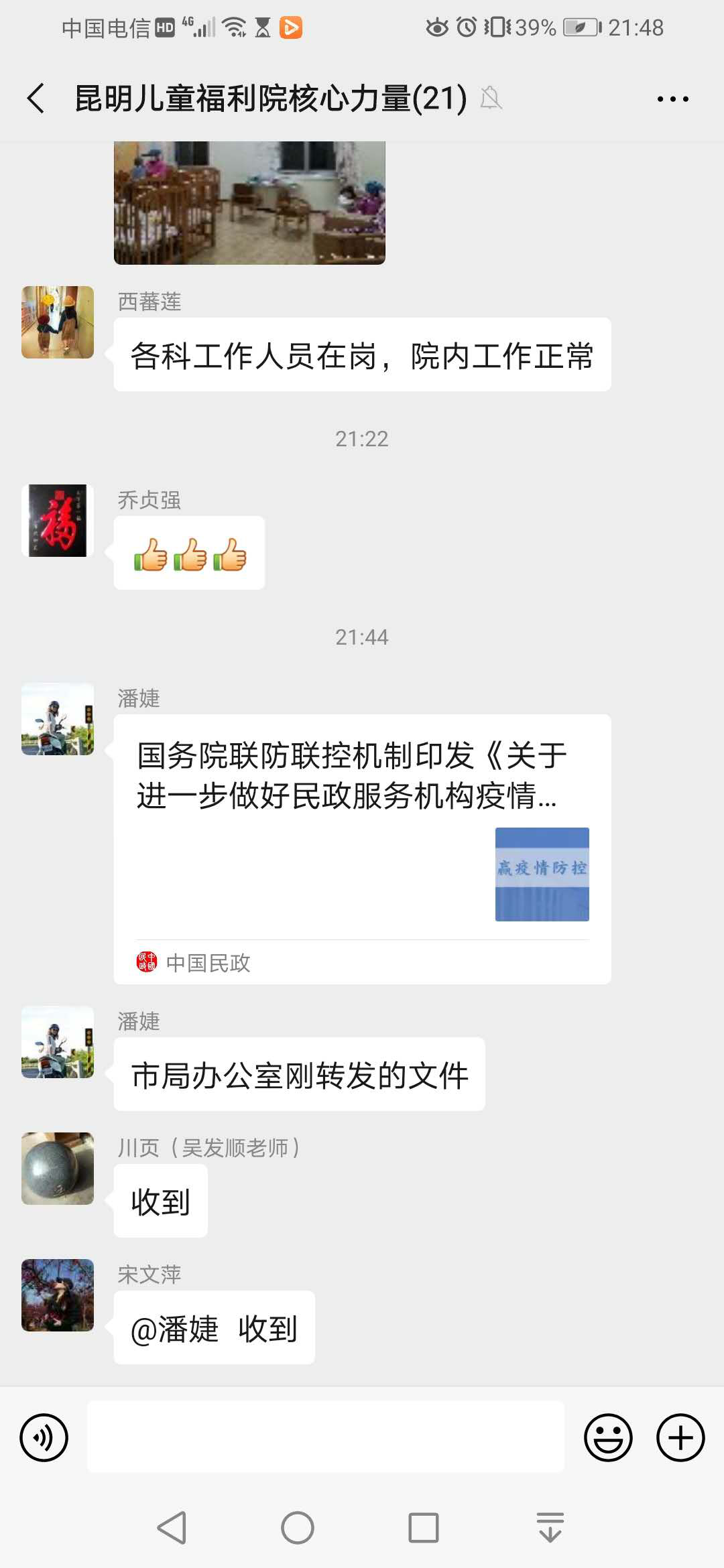Open the shared nursery room photo
The width and height of the screenshot is (724, 1568).
(x=249, y=202)
